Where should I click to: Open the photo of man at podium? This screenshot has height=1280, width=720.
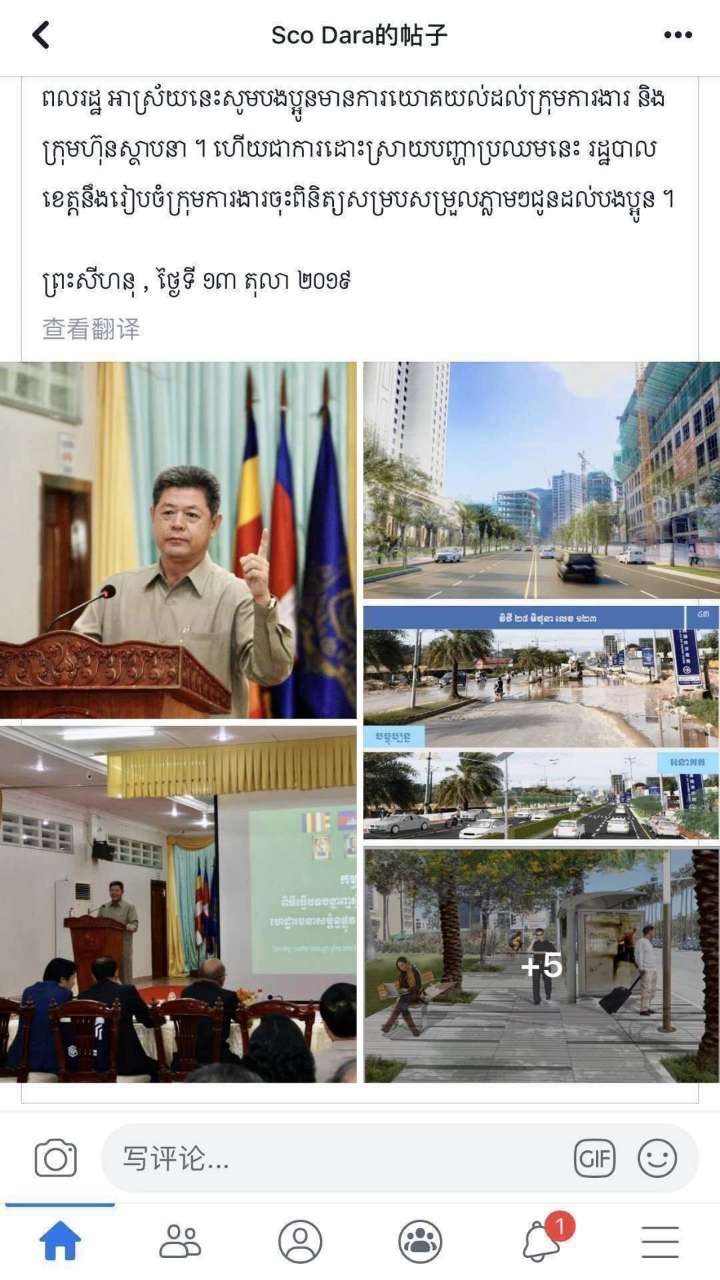tap(178, 539)
